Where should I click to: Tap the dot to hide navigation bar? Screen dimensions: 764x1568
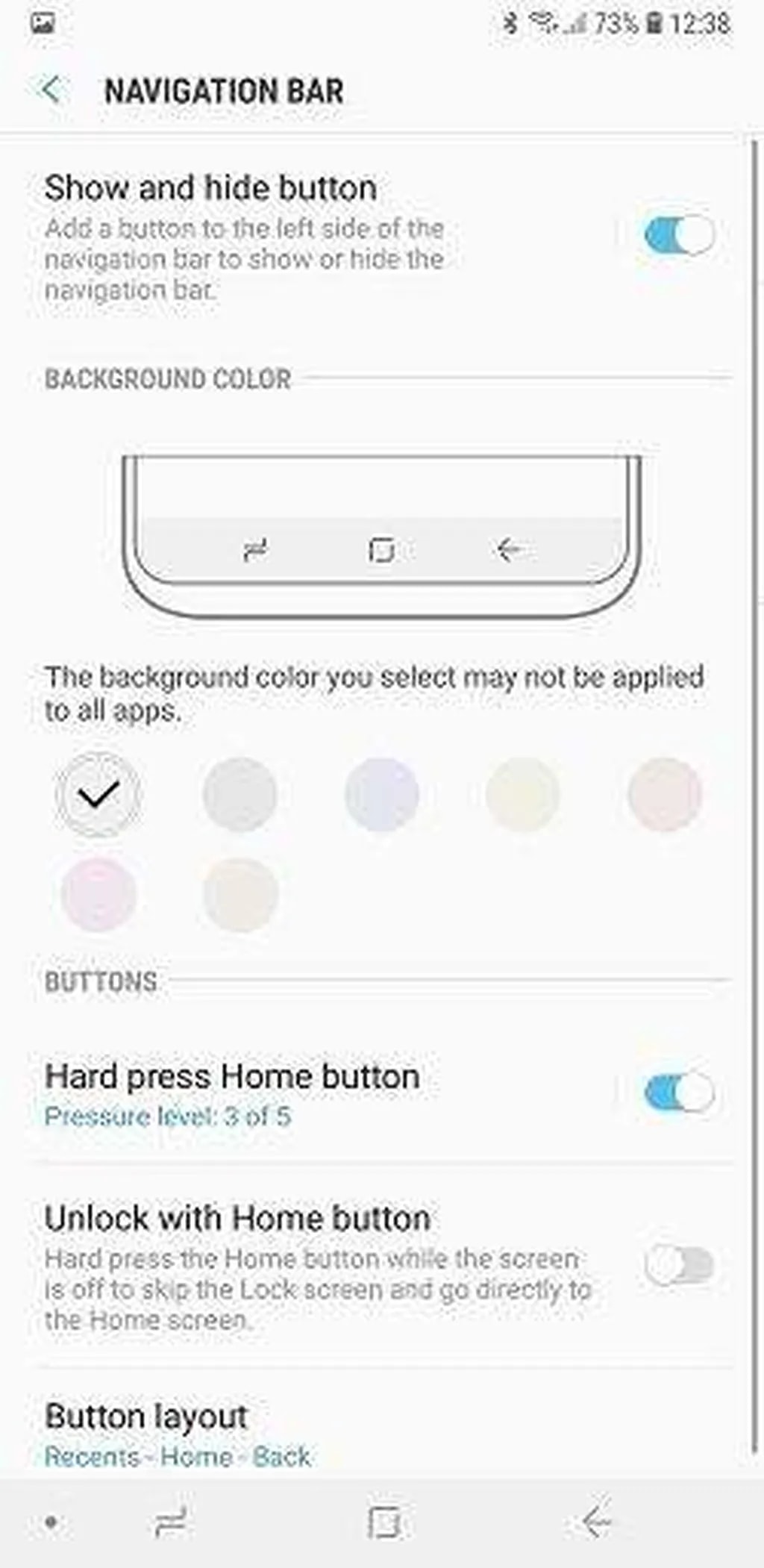pos(51,1522)
